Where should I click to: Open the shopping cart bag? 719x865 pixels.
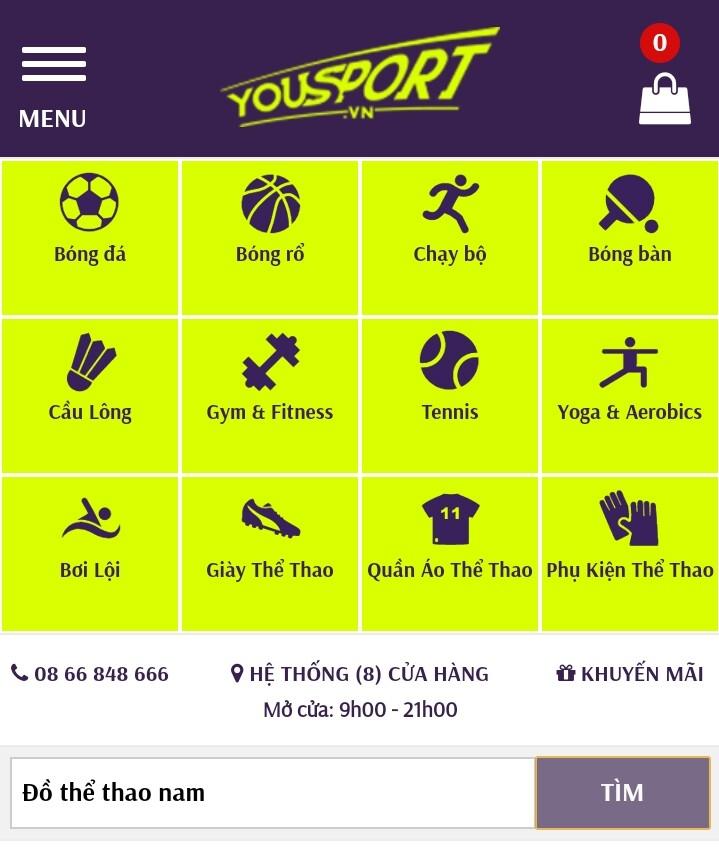click(x=665, y=98)
